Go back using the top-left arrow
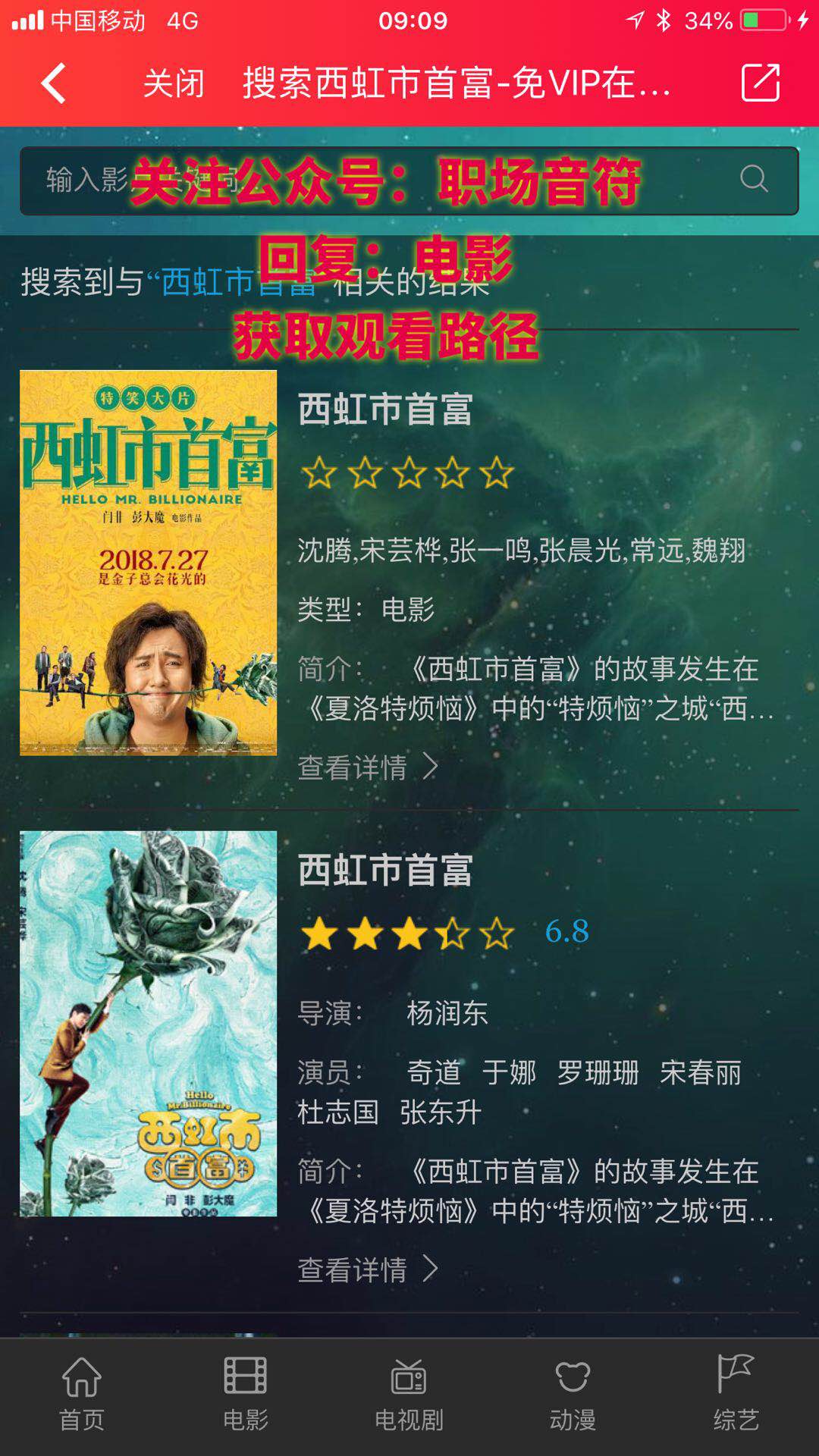Viewport: 819px width, 1456px height. 54,83
